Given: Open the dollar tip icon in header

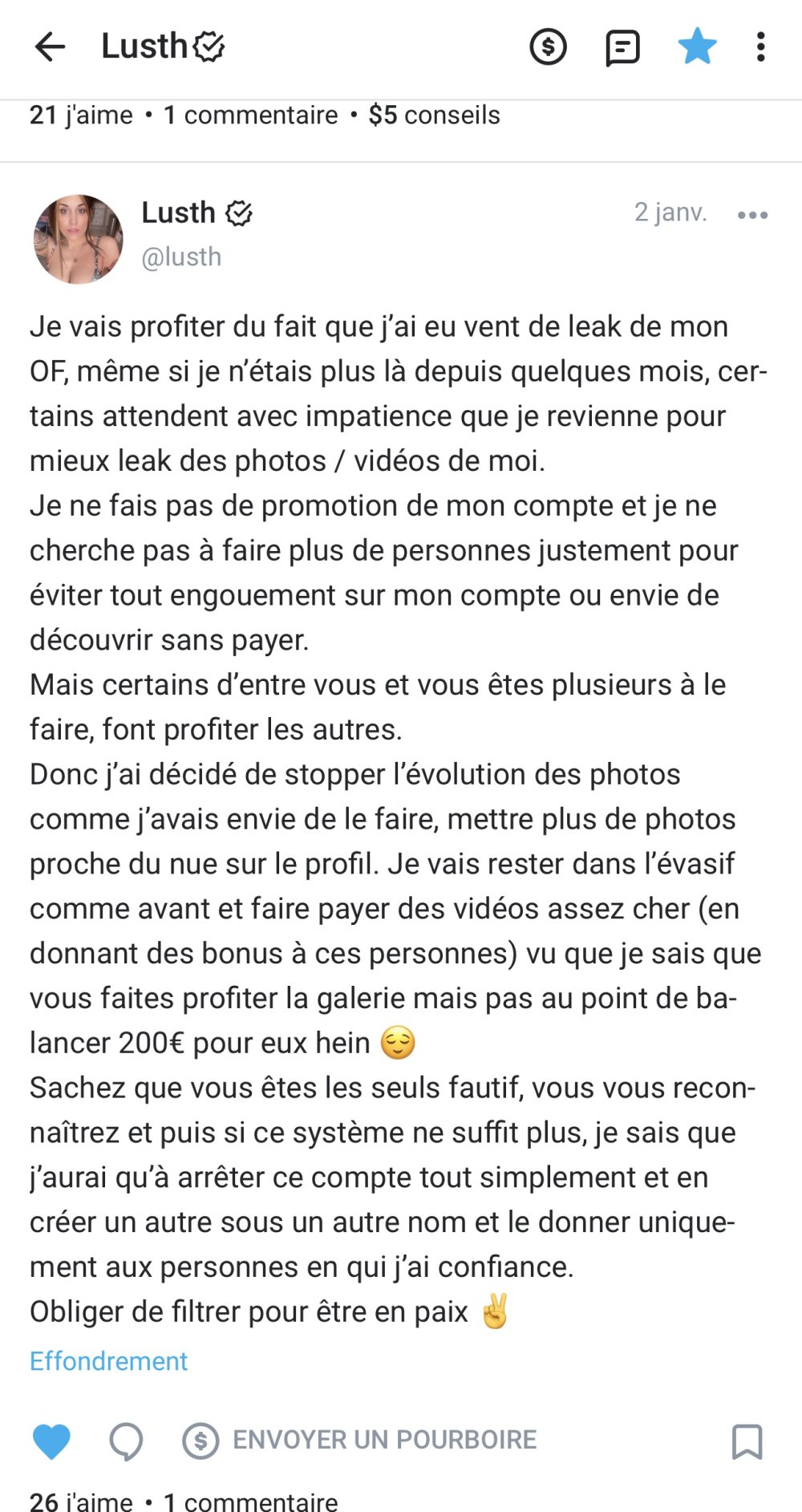Looking at the screenshot, I should [549, 47].
